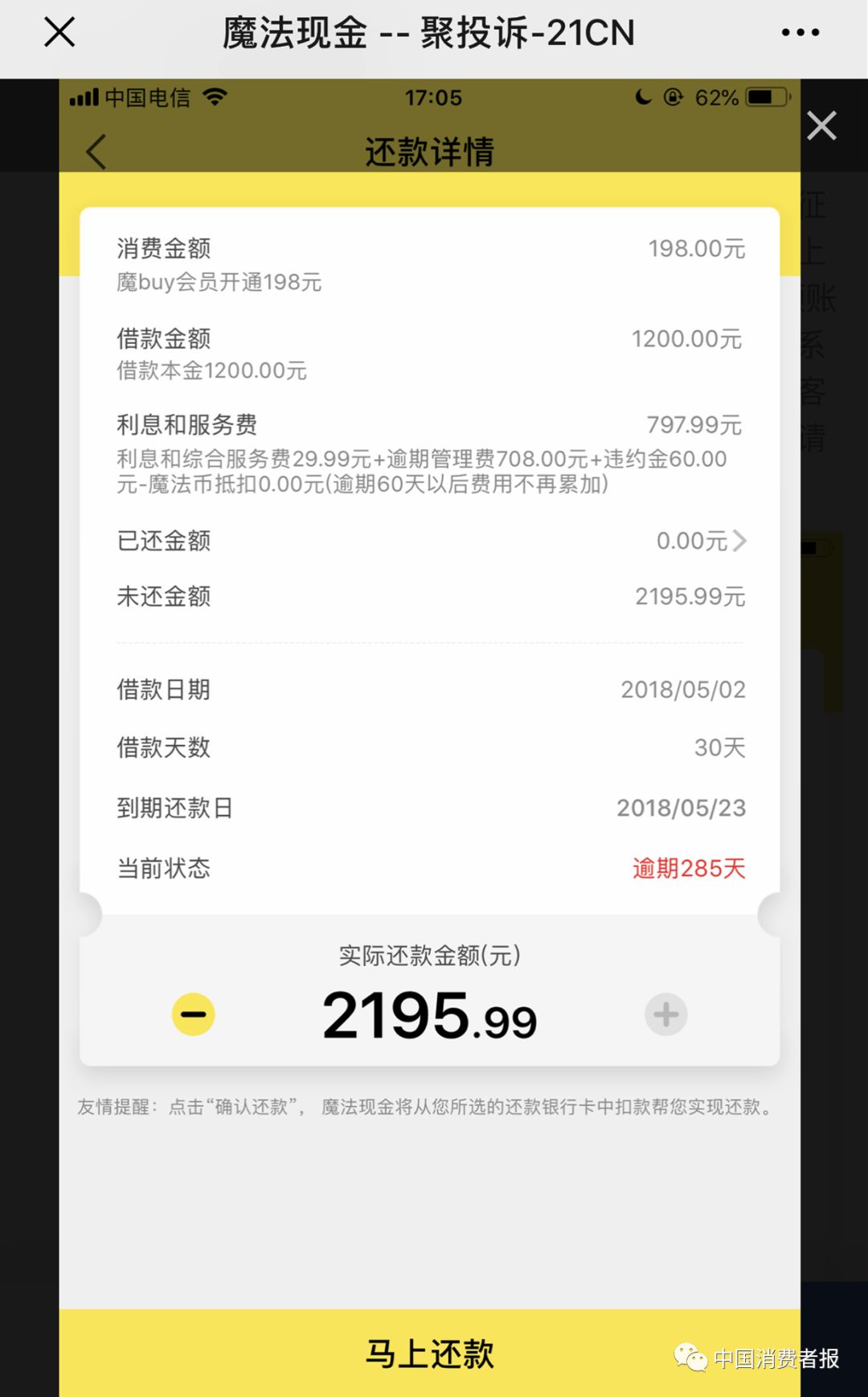Close the yellow page with inner X
Screen dimensions: 868x1397
[x=821, y=125]
